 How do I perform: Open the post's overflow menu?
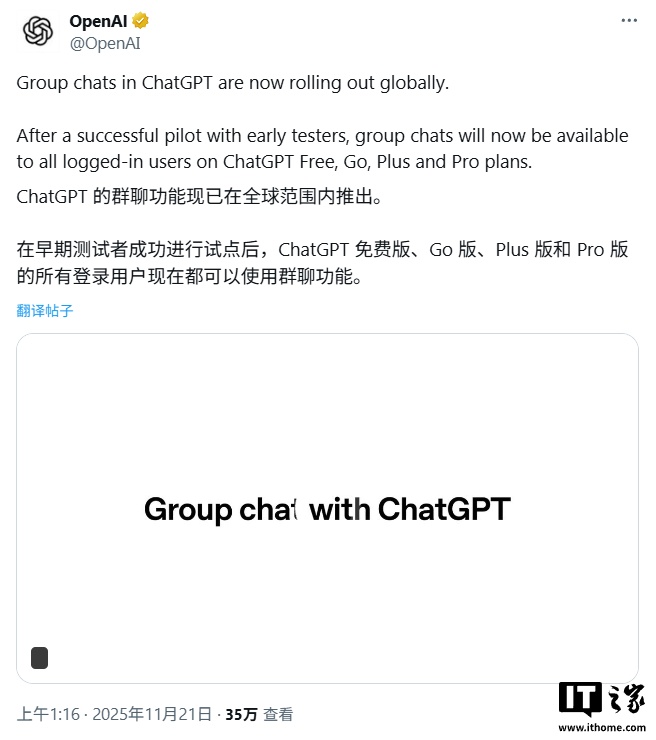pos(628,21)
